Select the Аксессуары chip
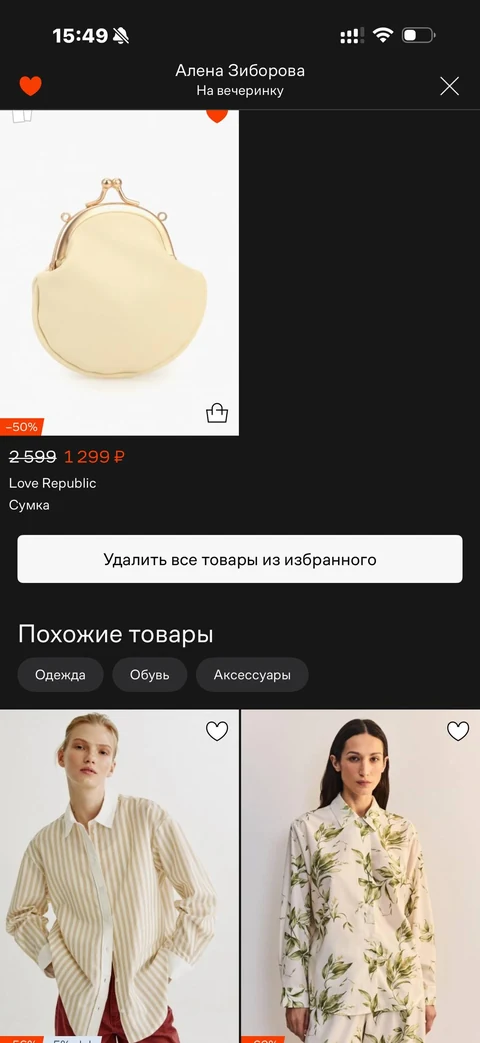The image size is (480, 1043). point(252,674)
